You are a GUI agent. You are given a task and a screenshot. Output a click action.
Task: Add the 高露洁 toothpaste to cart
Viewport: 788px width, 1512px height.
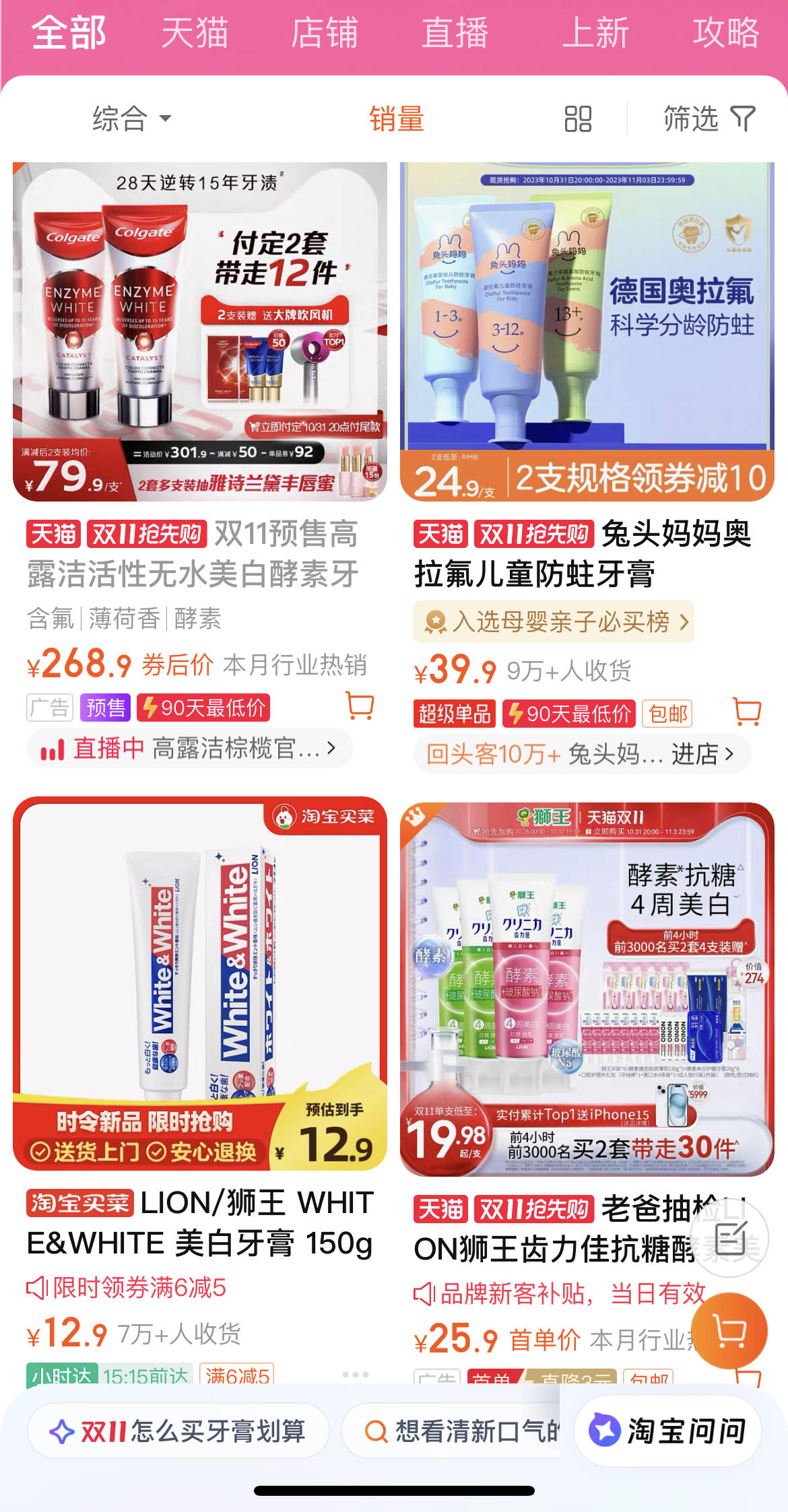[x=360, y=706]
